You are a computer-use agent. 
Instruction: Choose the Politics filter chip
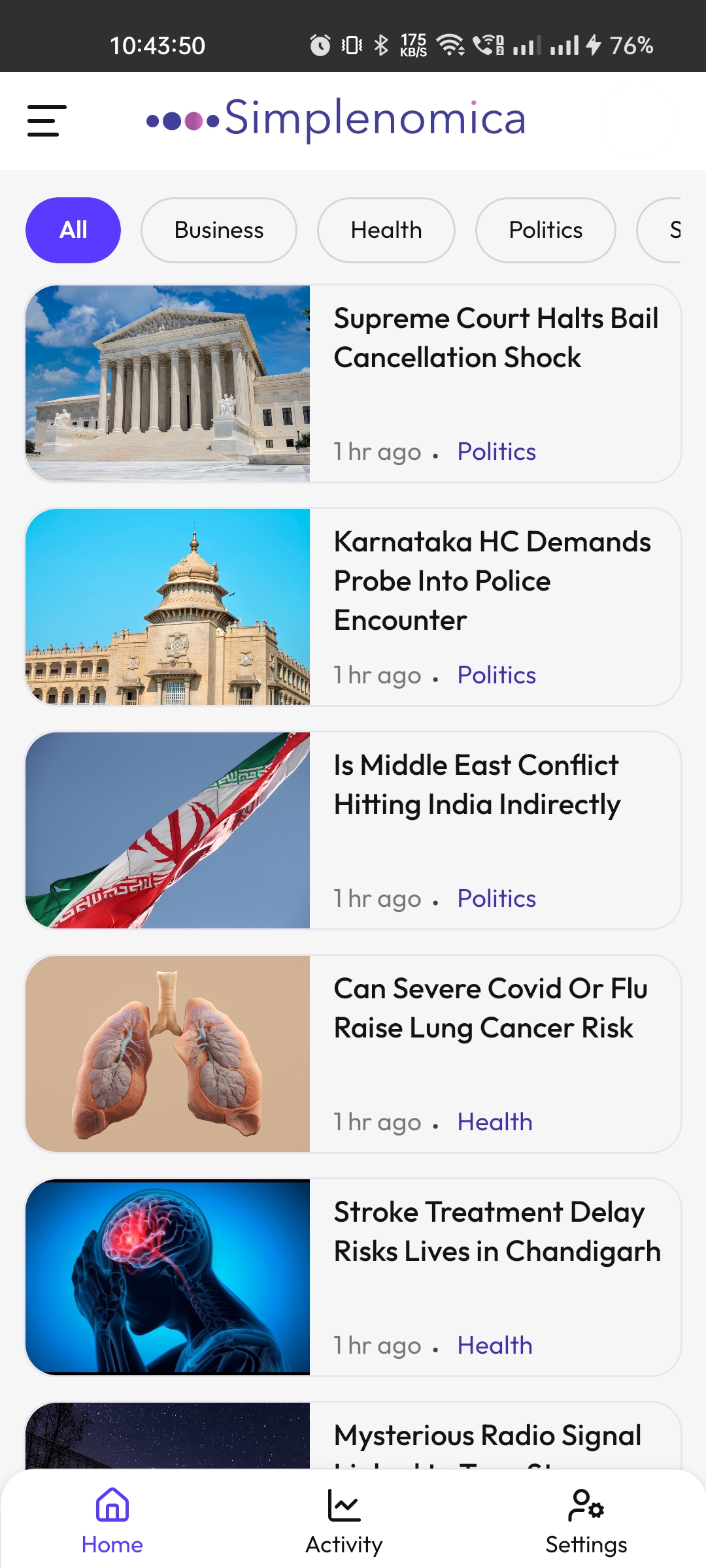pyautogui.click(x=546, y=230)
